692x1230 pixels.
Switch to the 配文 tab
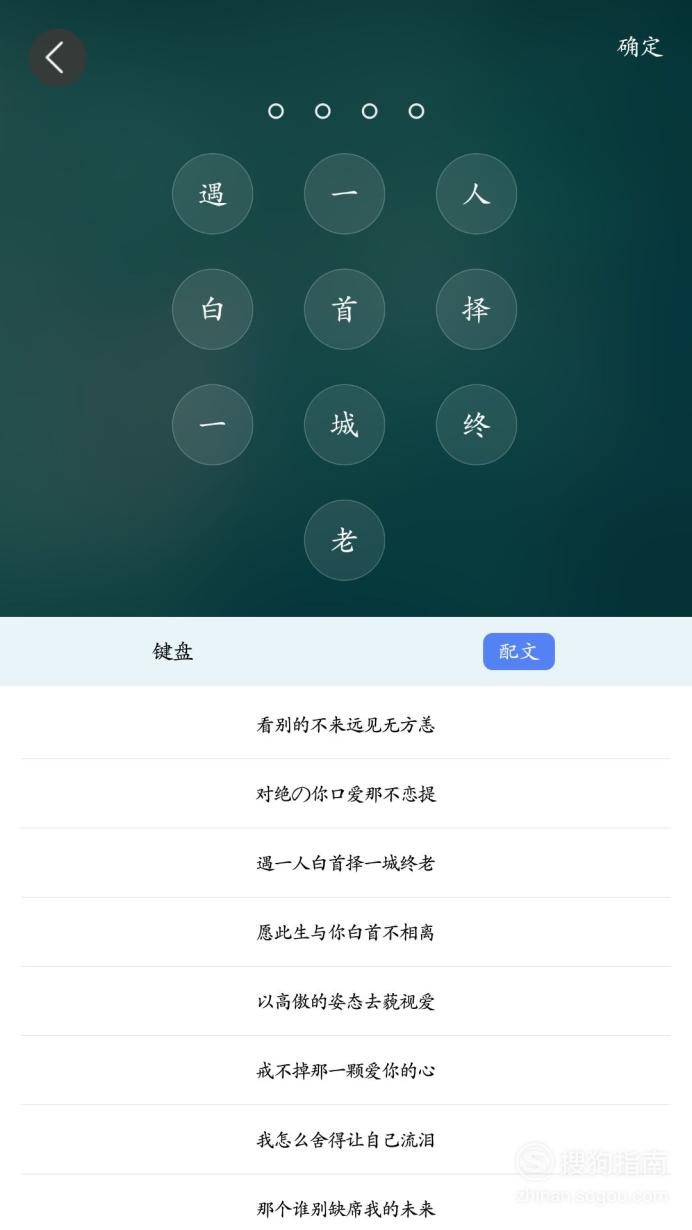click(519, 651)
